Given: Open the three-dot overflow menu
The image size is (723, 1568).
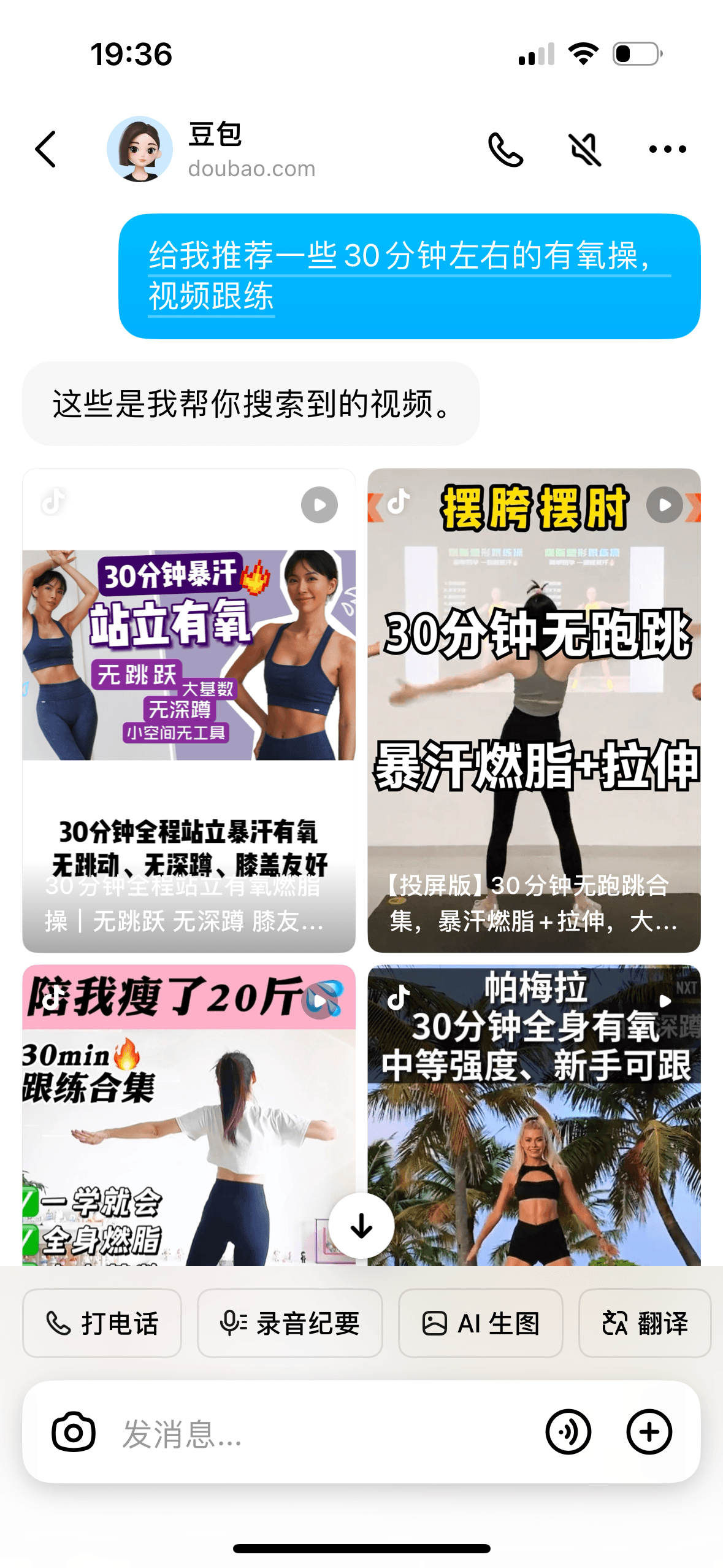Looking at the screenshot, I should 667,149.
